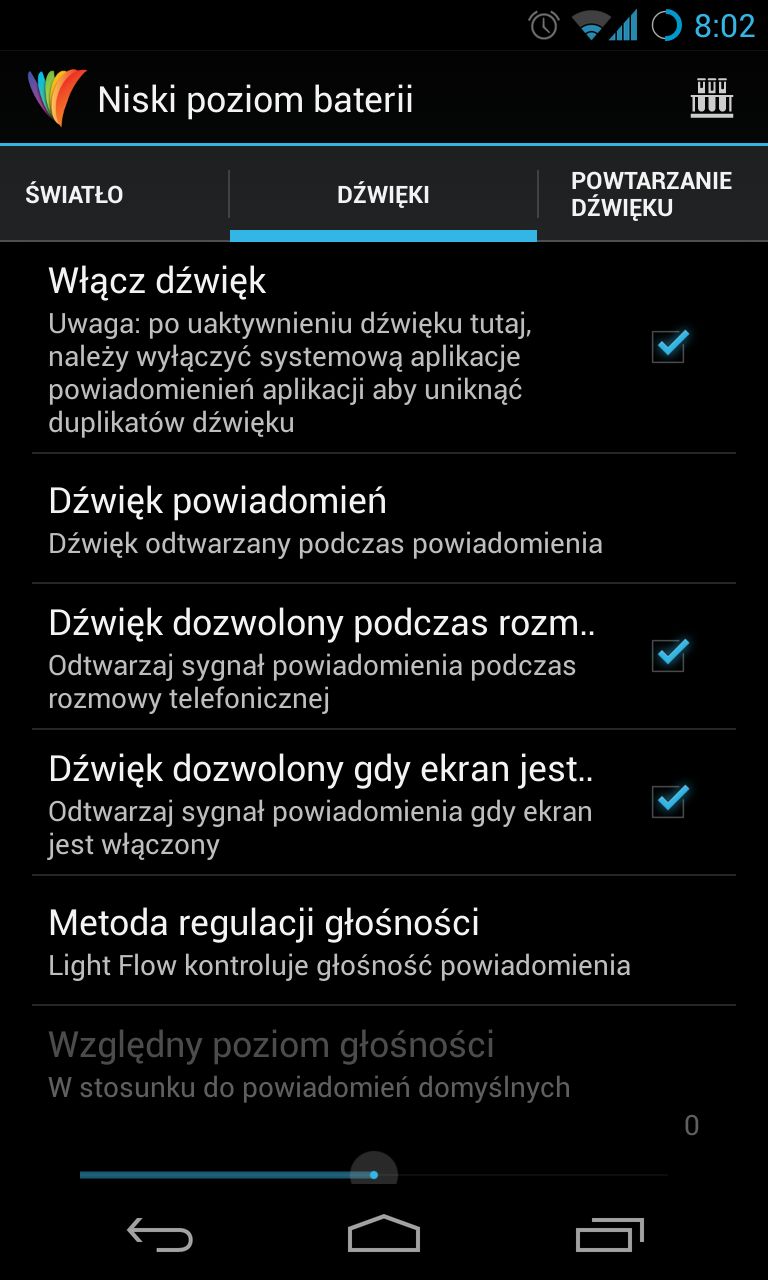Screen dimensions: 768x1280
Task: Toggle Dźwięk dozwolony gdy ekran jest włączony
Action: (x=668, y=801)
